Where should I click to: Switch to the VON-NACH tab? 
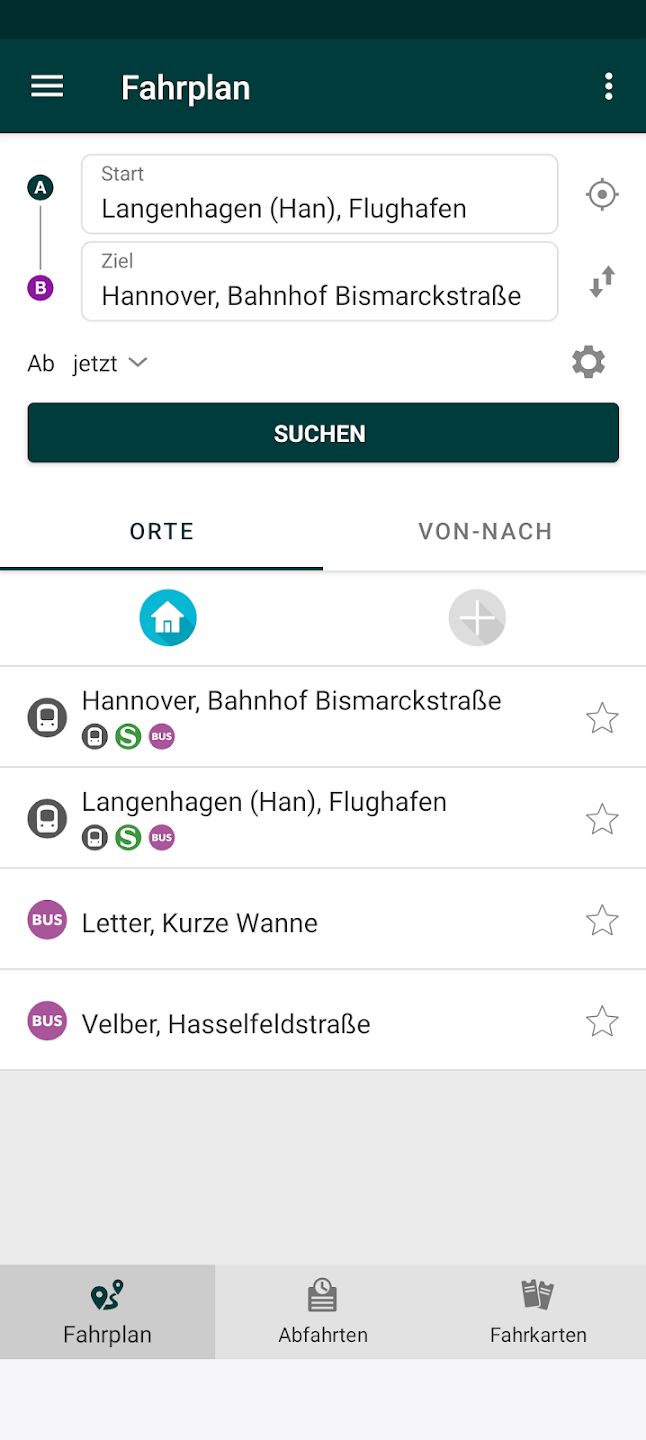485,531
